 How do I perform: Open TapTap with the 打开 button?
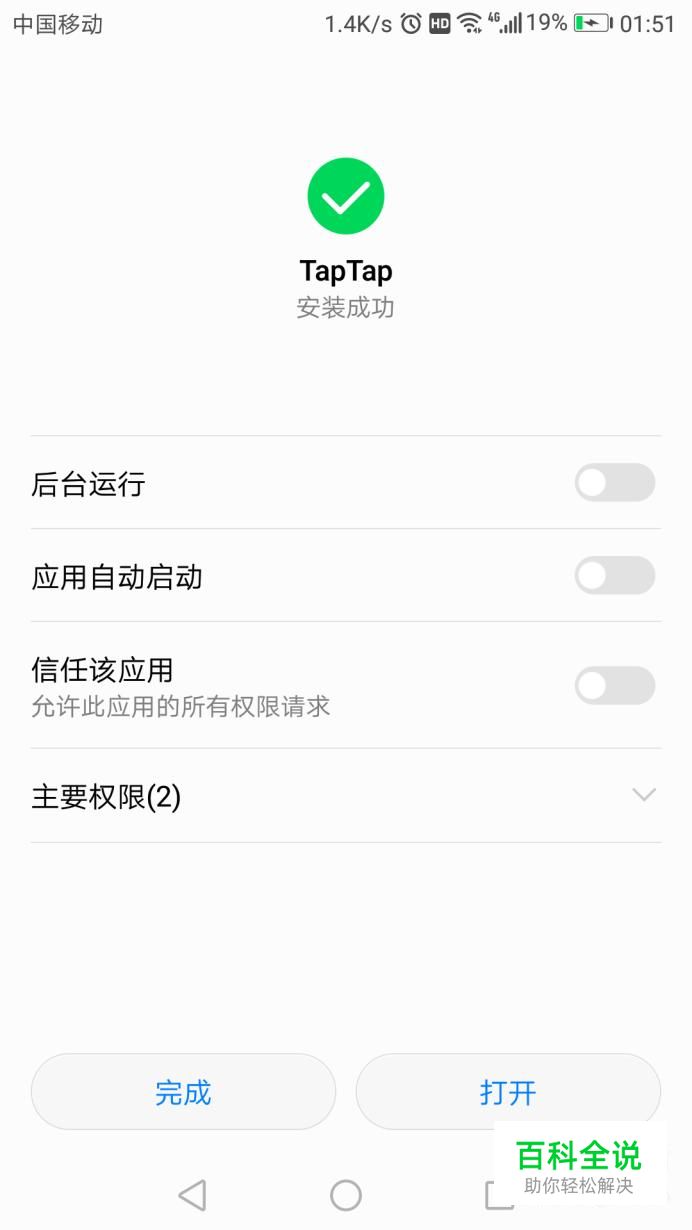coord(508,1092)
